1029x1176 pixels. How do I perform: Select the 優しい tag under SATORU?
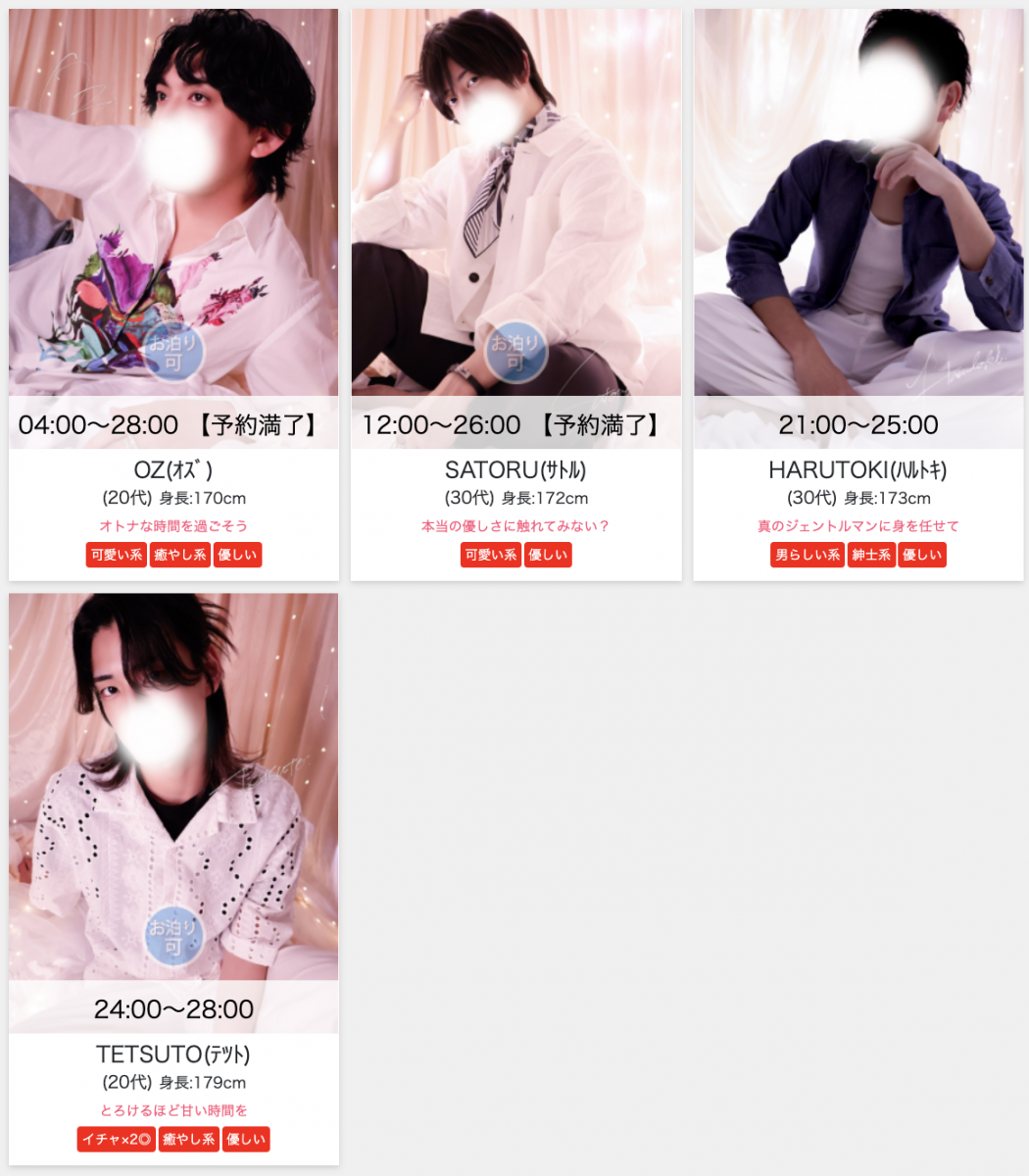[547, 555]
